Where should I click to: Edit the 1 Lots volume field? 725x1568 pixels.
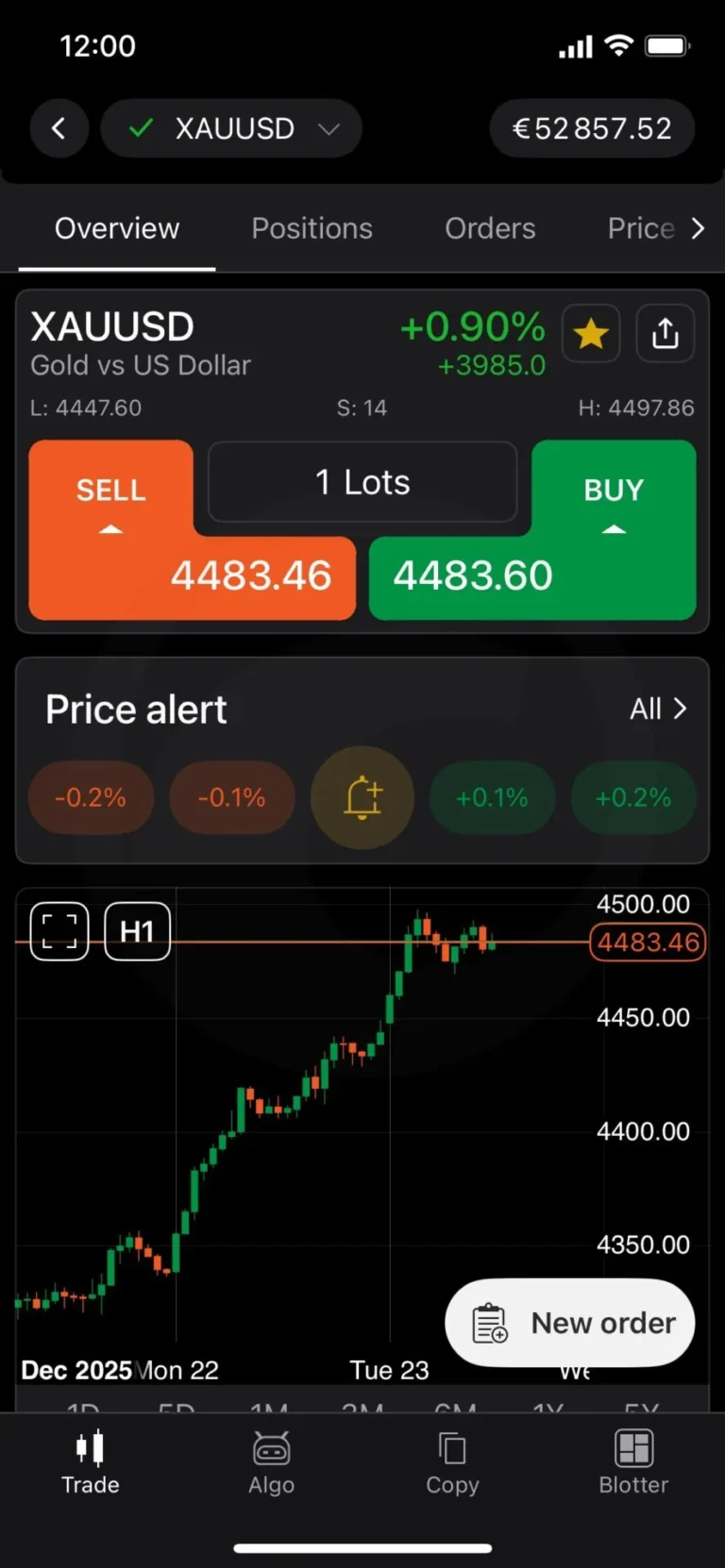click(x=362, y=482)
